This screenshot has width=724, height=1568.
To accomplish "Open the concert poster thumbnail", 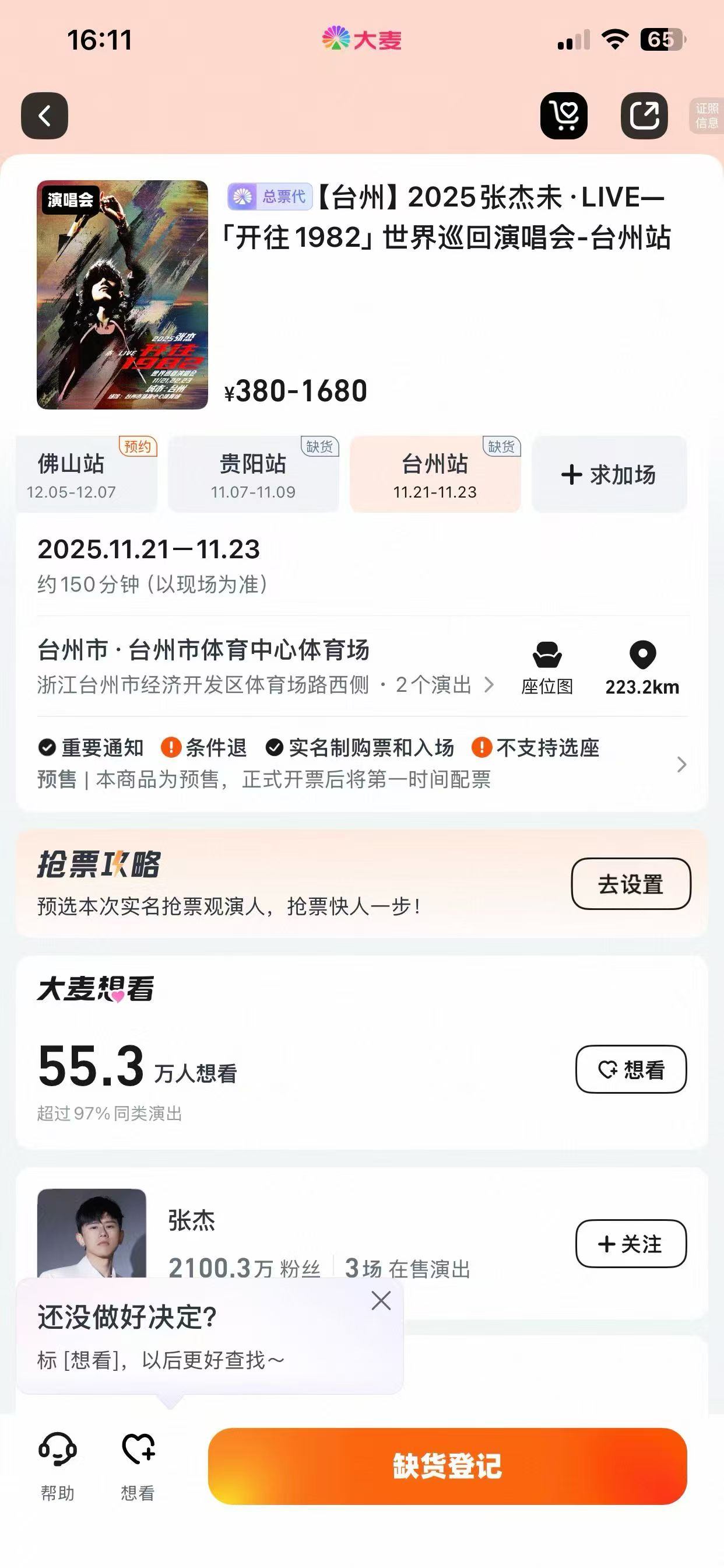I will (122, 295).
